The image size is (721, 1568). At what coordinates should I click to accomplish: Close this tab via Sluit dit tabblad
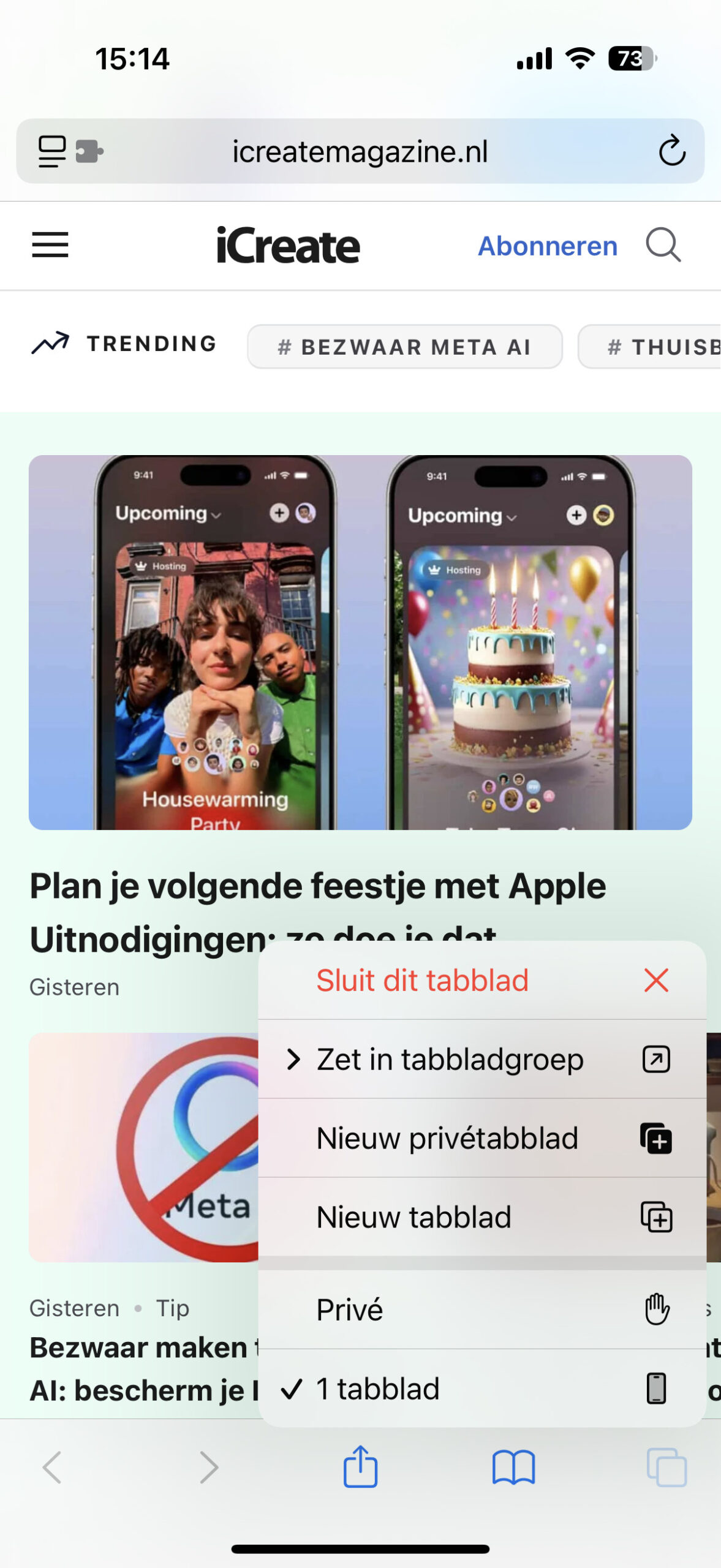coord(482,981)
